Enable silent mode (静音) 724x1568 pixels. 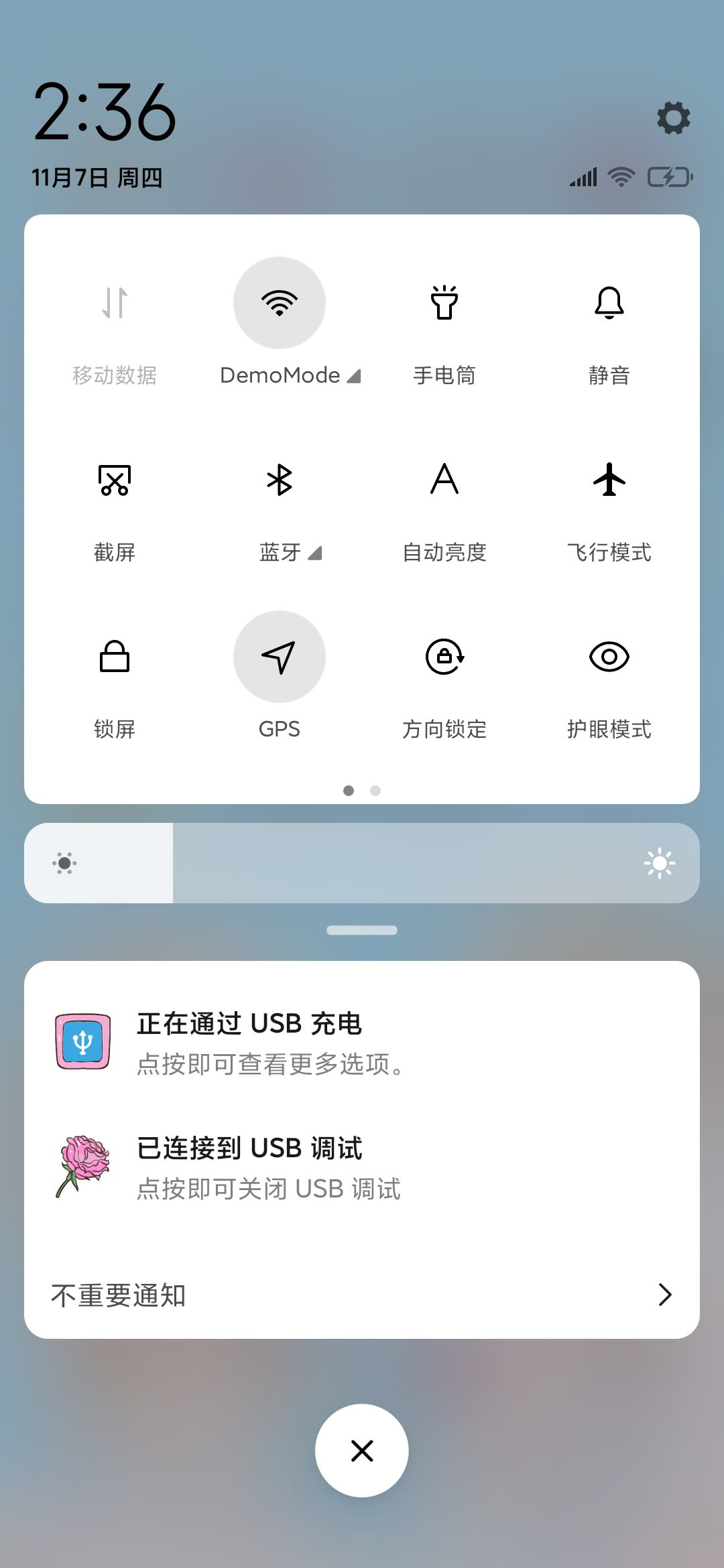click(609, 303)
